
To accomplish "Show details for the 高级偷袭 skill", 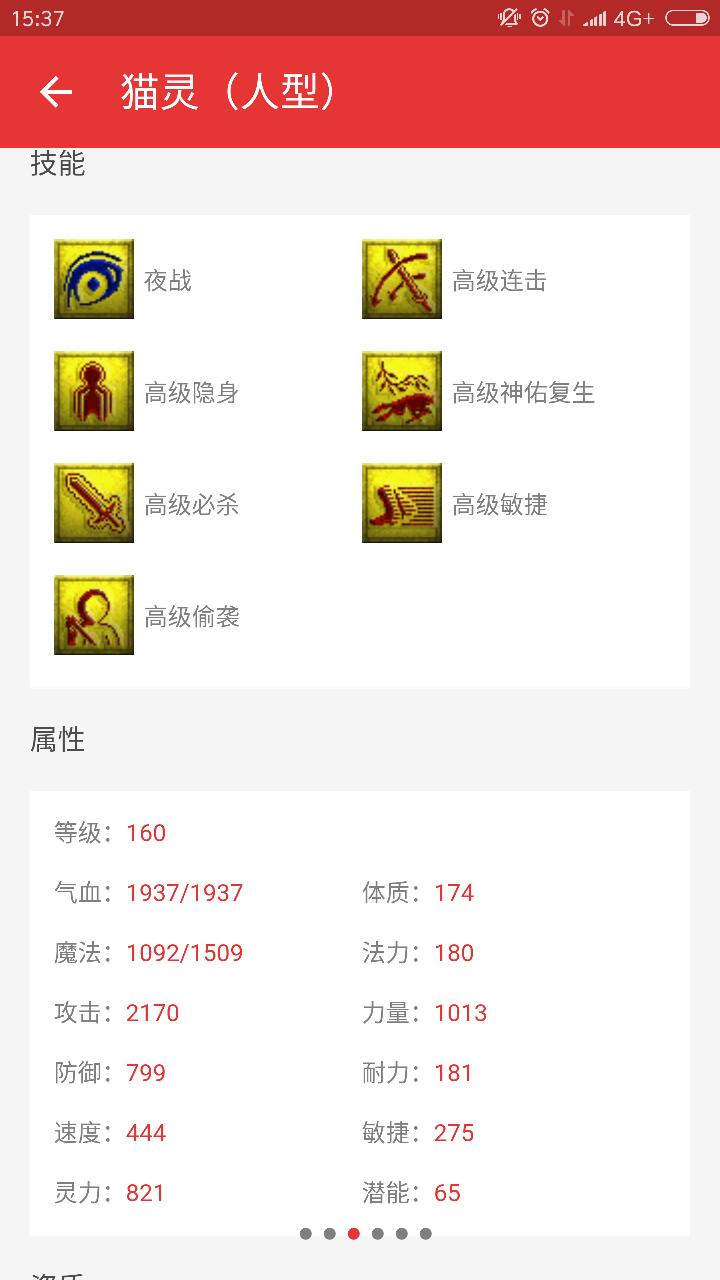I will point(95,616).
